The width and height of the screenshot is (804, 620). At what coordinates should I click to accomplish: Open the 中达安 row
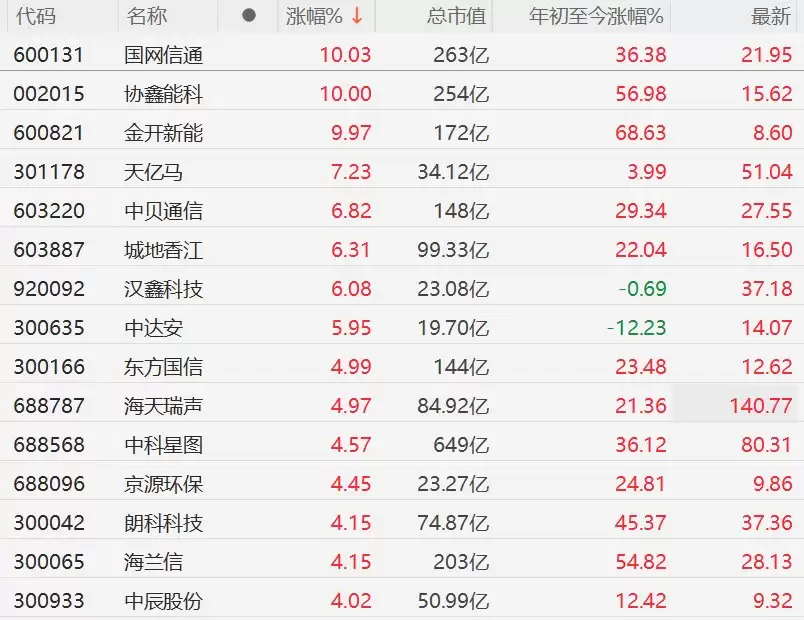(153, 328)
